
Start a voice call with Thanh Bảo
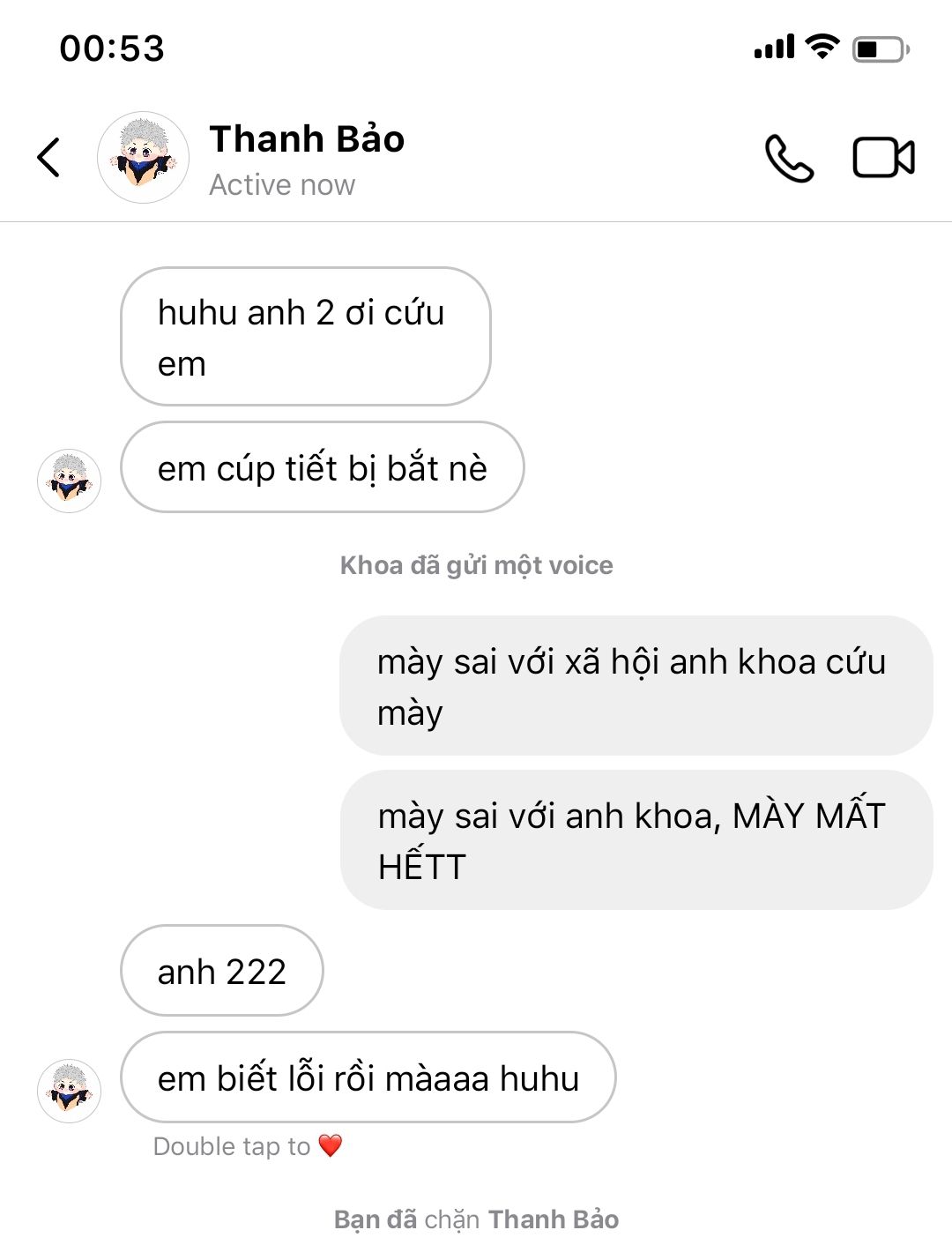[788, 159]
